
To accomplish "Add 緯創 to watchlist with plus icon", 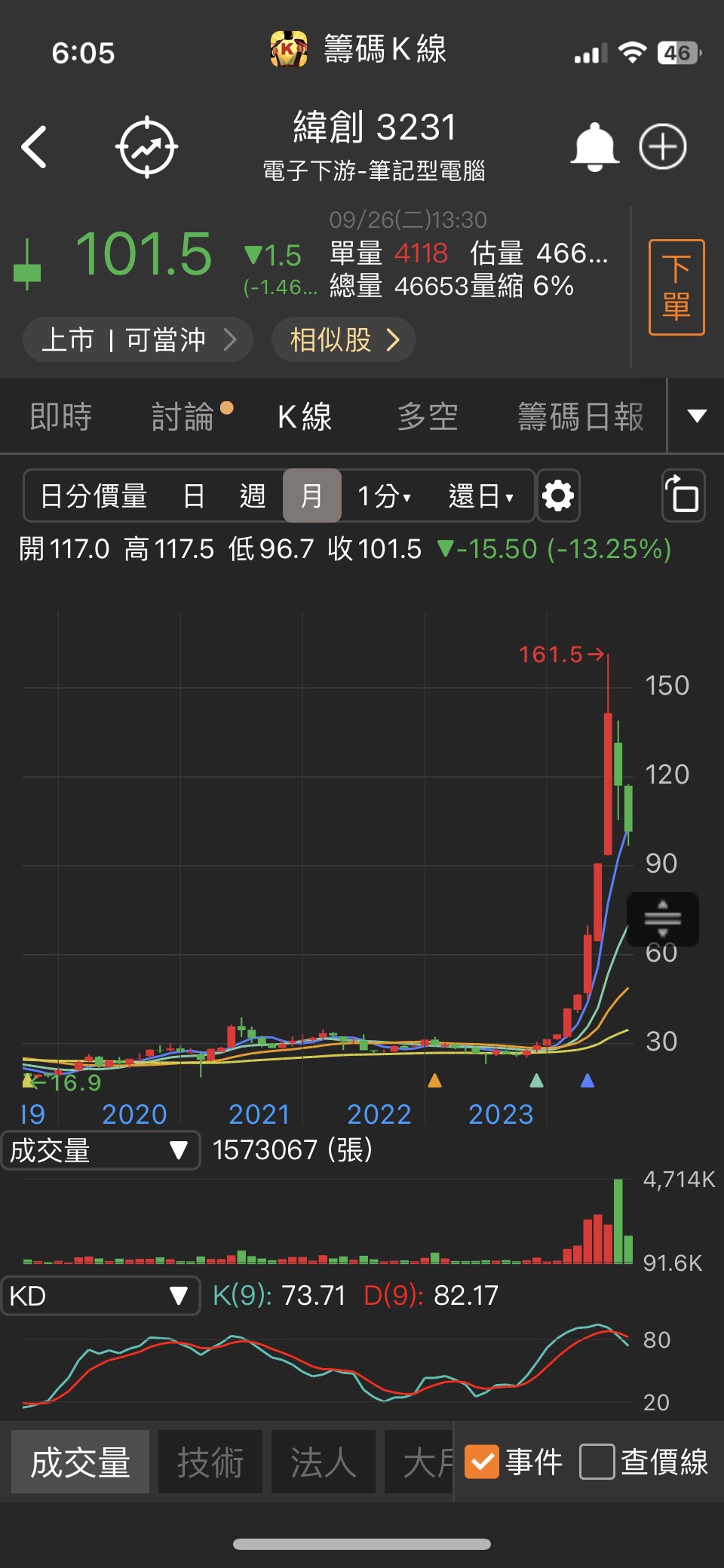I will 662,146.
